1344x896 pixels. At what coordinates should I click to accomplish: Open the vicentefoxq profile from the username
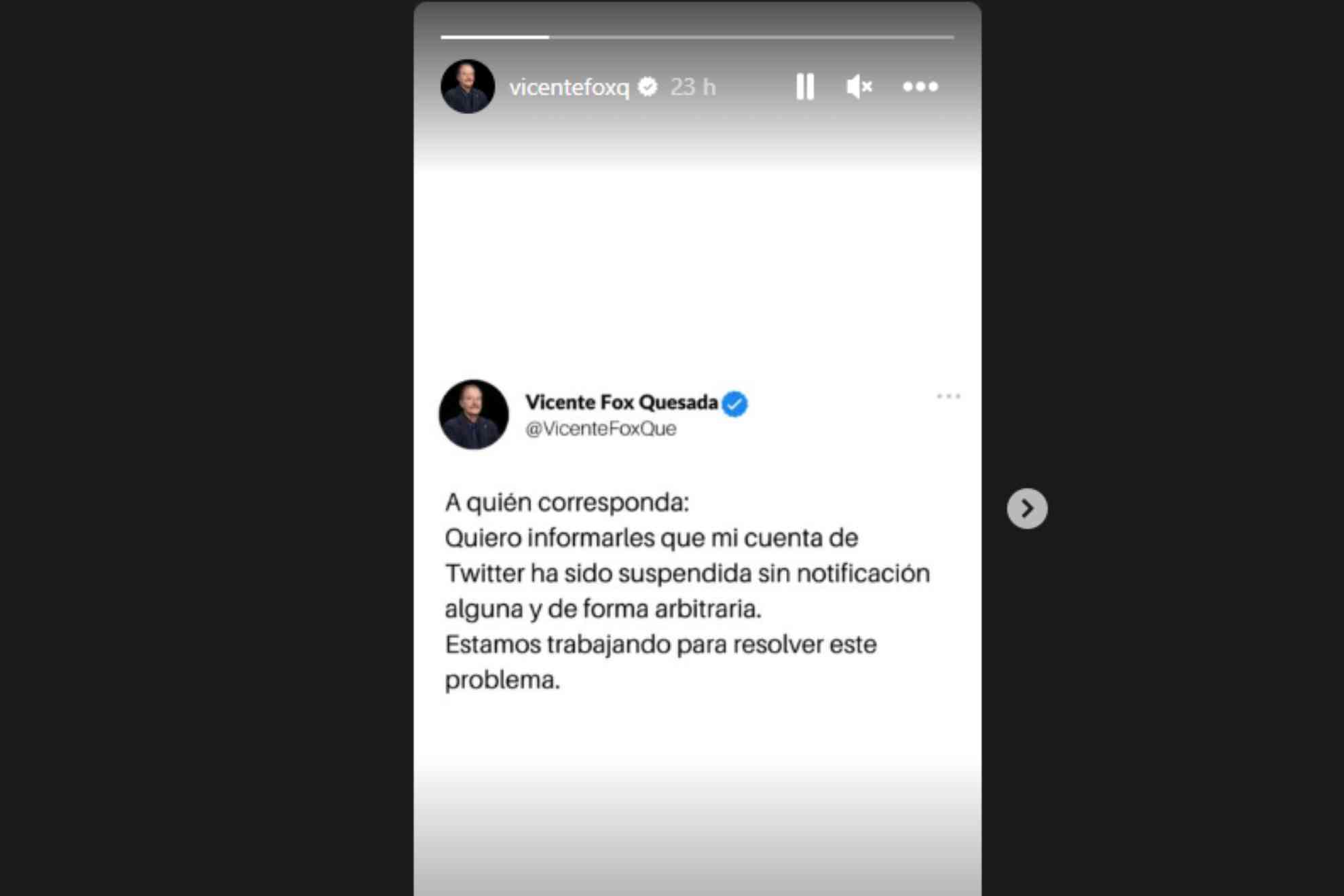569,88
